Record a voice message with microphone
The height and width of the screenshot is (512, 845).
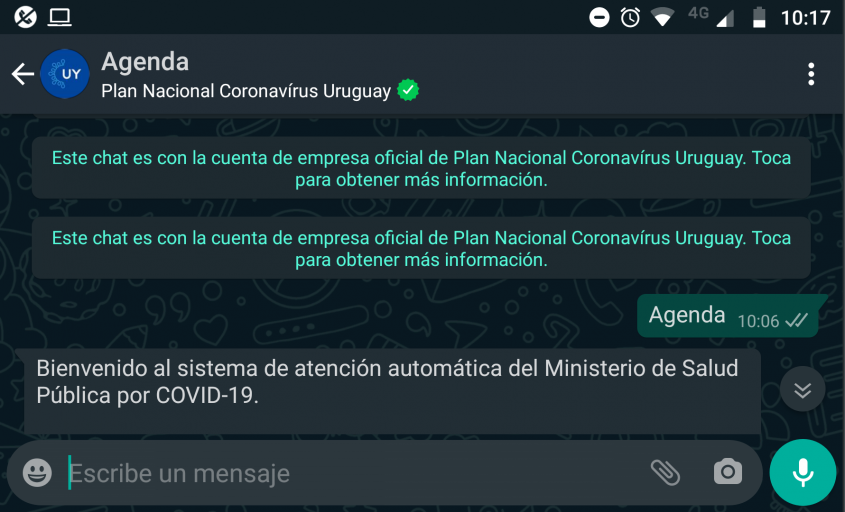click(x=802, y=473)
